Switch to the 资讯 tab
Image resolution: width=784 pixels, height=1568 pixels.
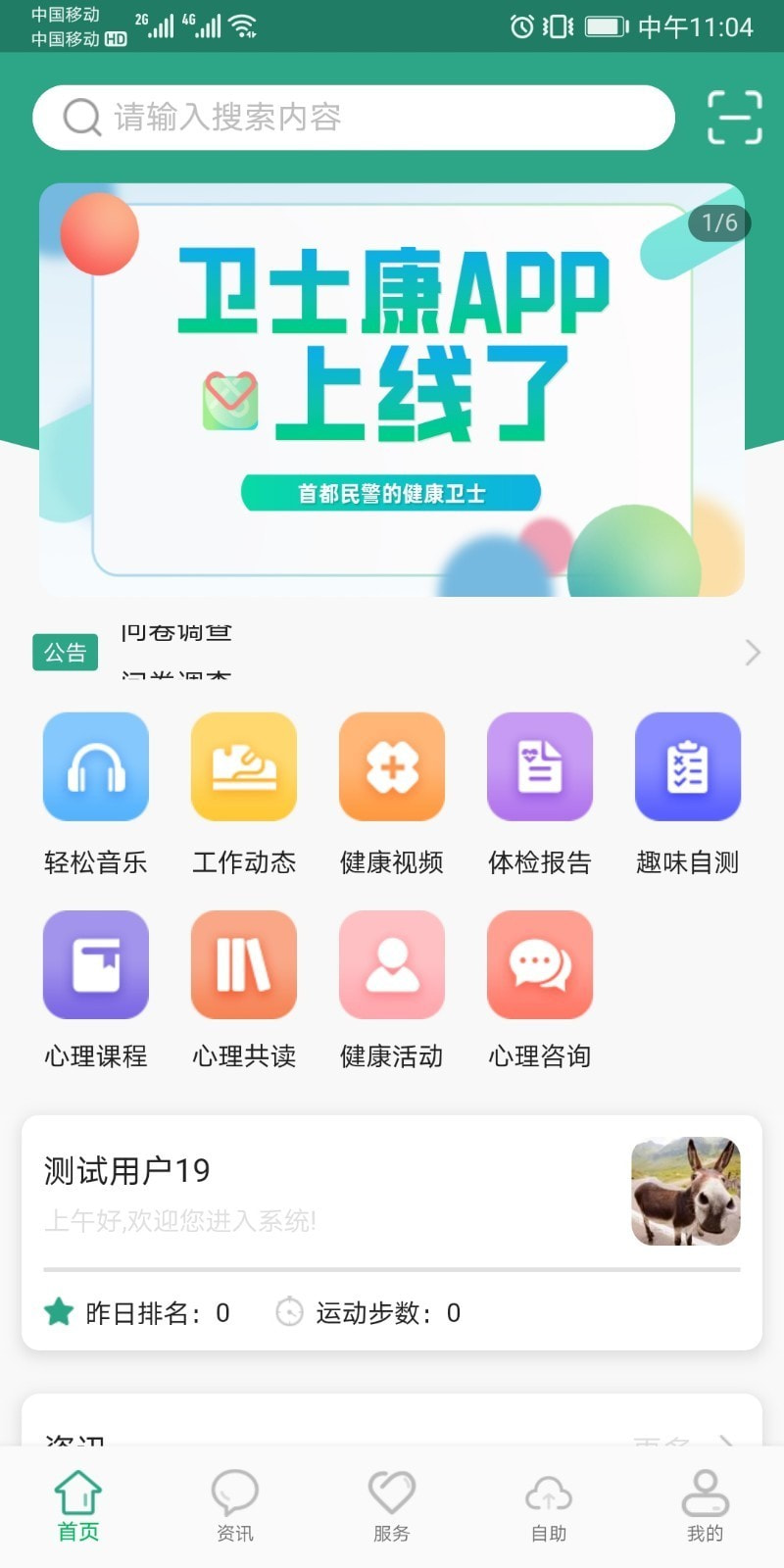tap(235, 1506)
